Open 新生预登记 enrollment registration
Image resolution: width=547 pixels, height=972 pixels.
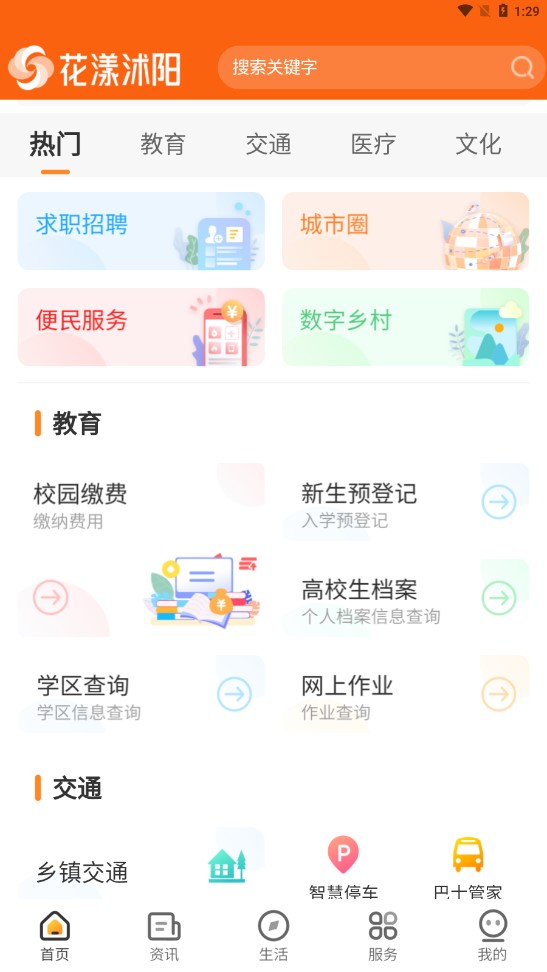pos(406,502)
